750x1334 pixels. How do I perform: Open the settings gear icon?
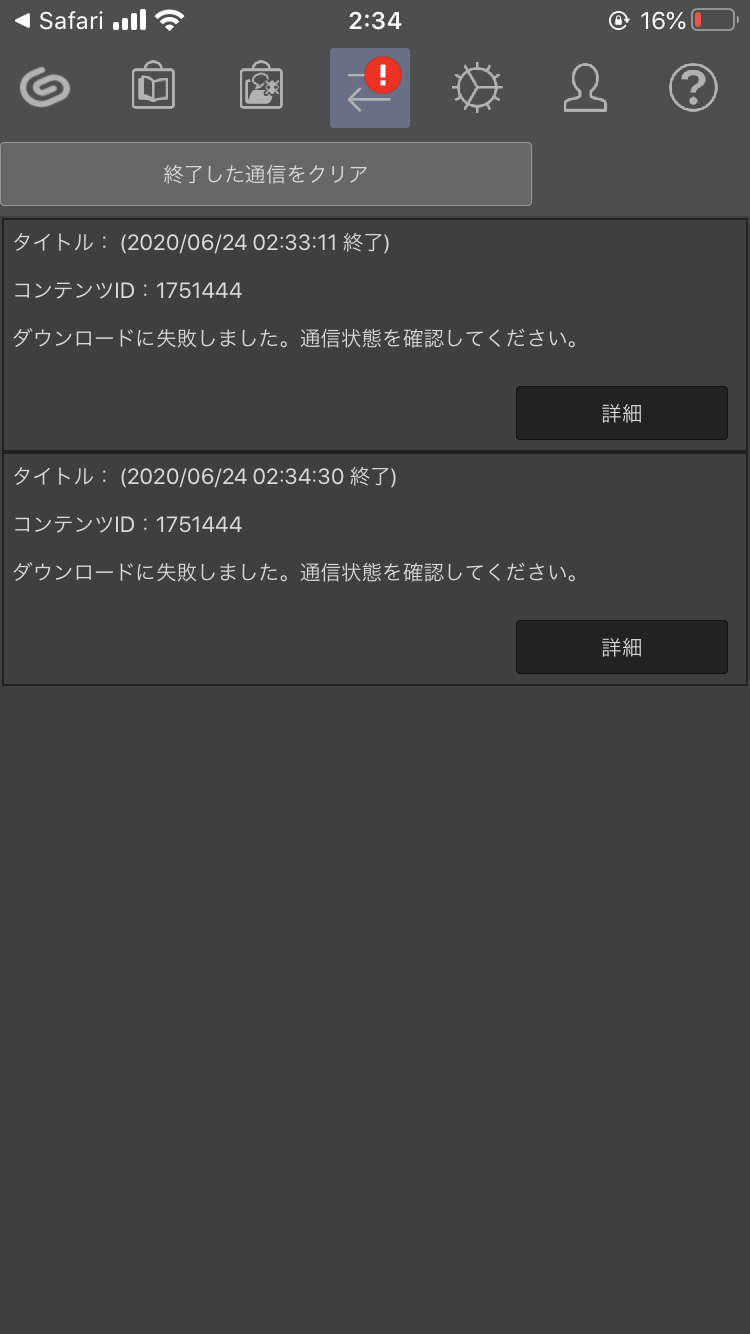coord(477,88)
